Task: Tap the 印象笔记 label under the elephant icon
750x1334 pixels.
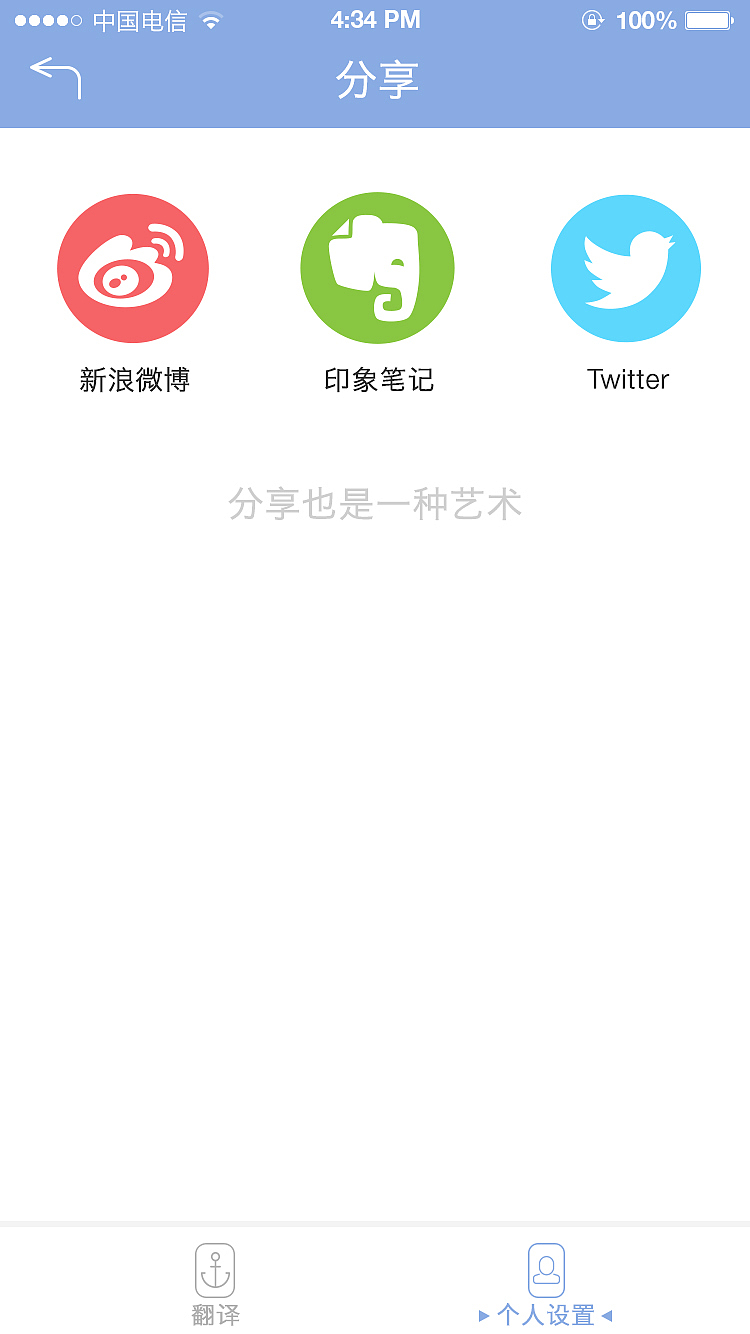Action: point(377,379)
